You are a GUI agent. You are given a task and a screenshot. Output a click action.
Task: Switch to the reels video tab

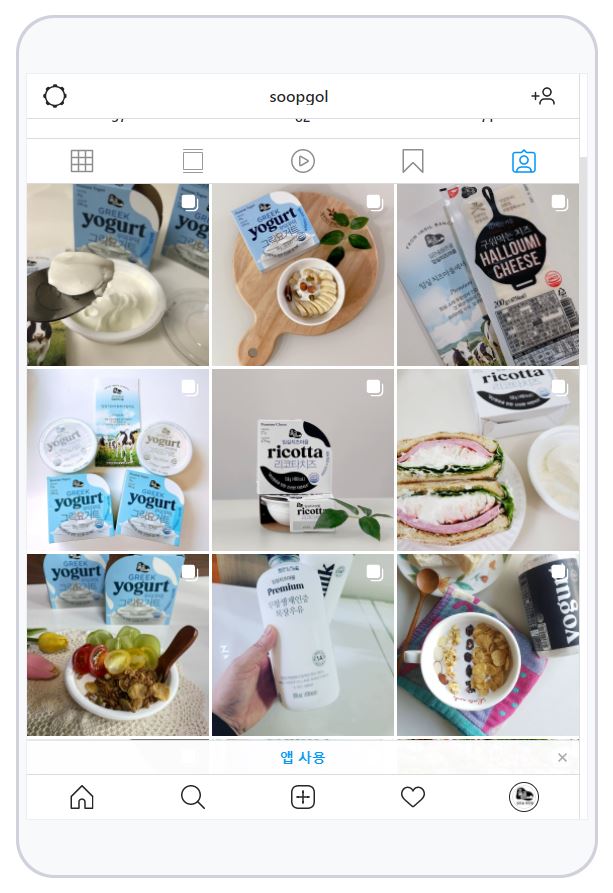click(x=303, y=161)
